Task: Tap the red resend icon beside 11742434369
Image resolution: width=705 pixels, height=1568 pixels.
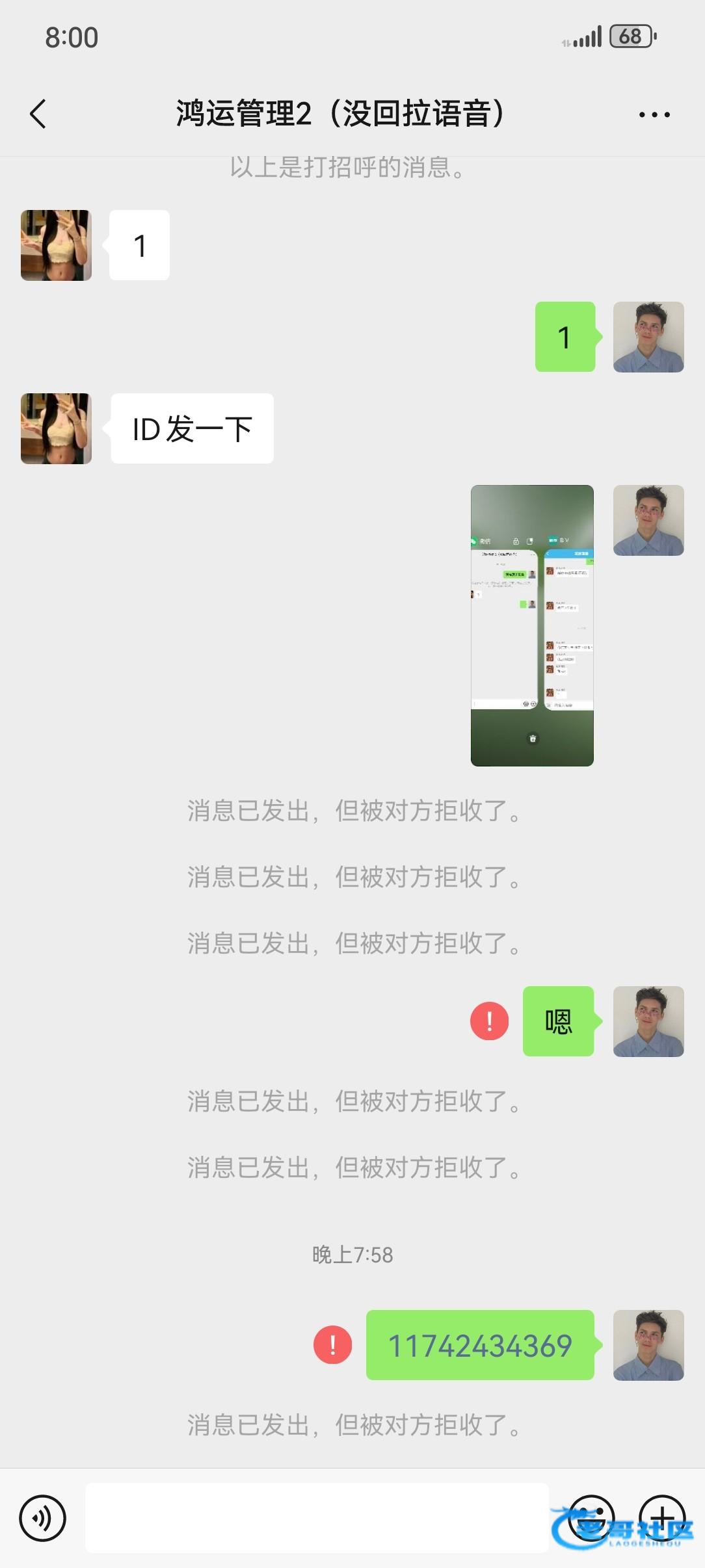Action: point(332,1344)
